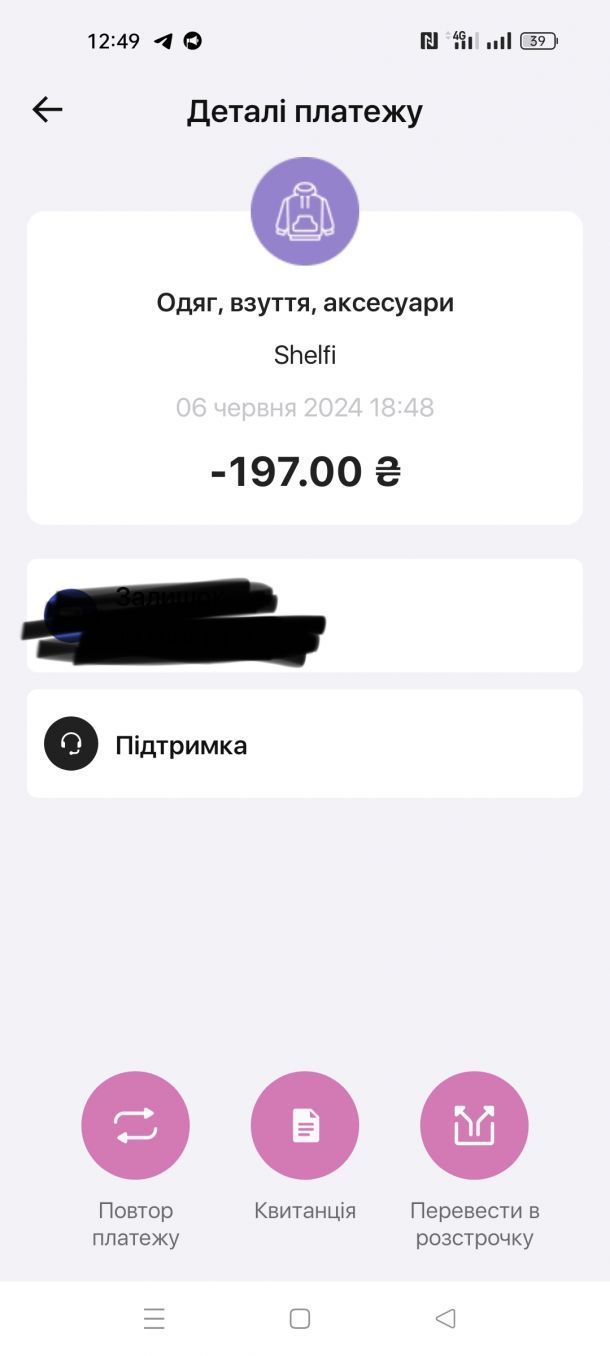Select Перевести в розстрочку
The image size is (610, 1356).
pyautogui.click(x=474, y=1126)
